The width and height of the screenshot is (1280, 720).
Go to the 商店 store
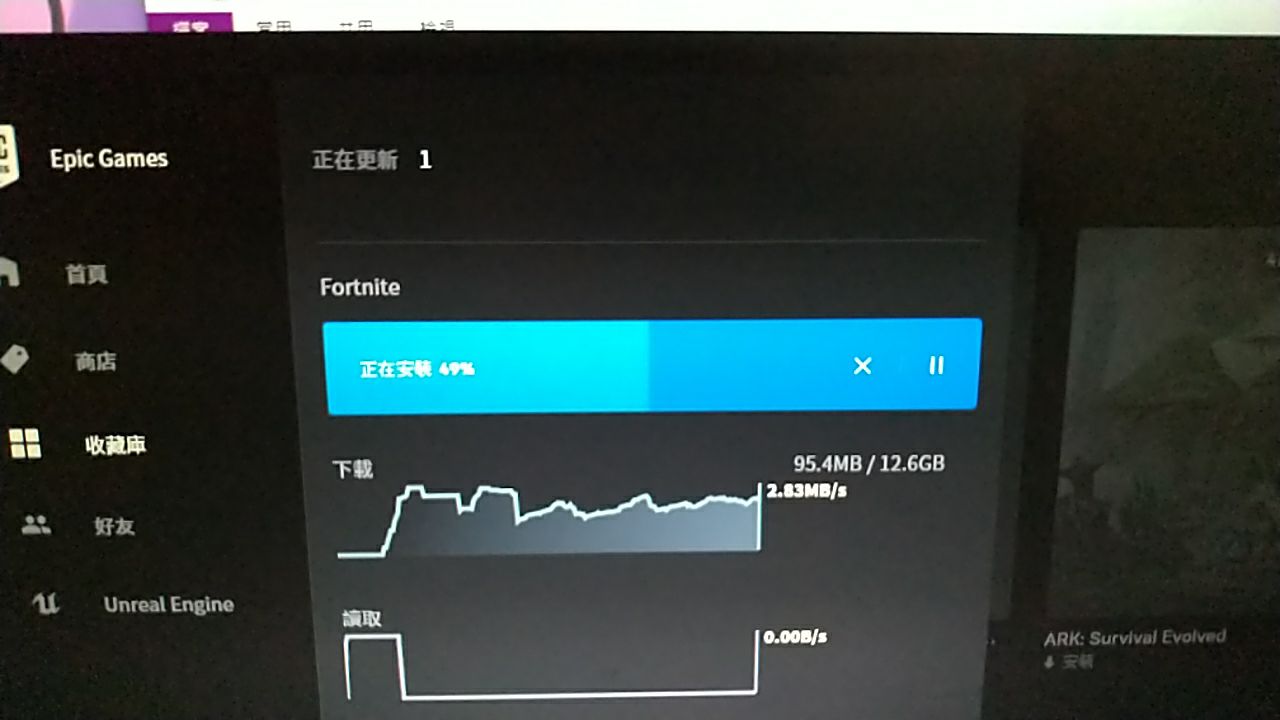coord(95,361)
